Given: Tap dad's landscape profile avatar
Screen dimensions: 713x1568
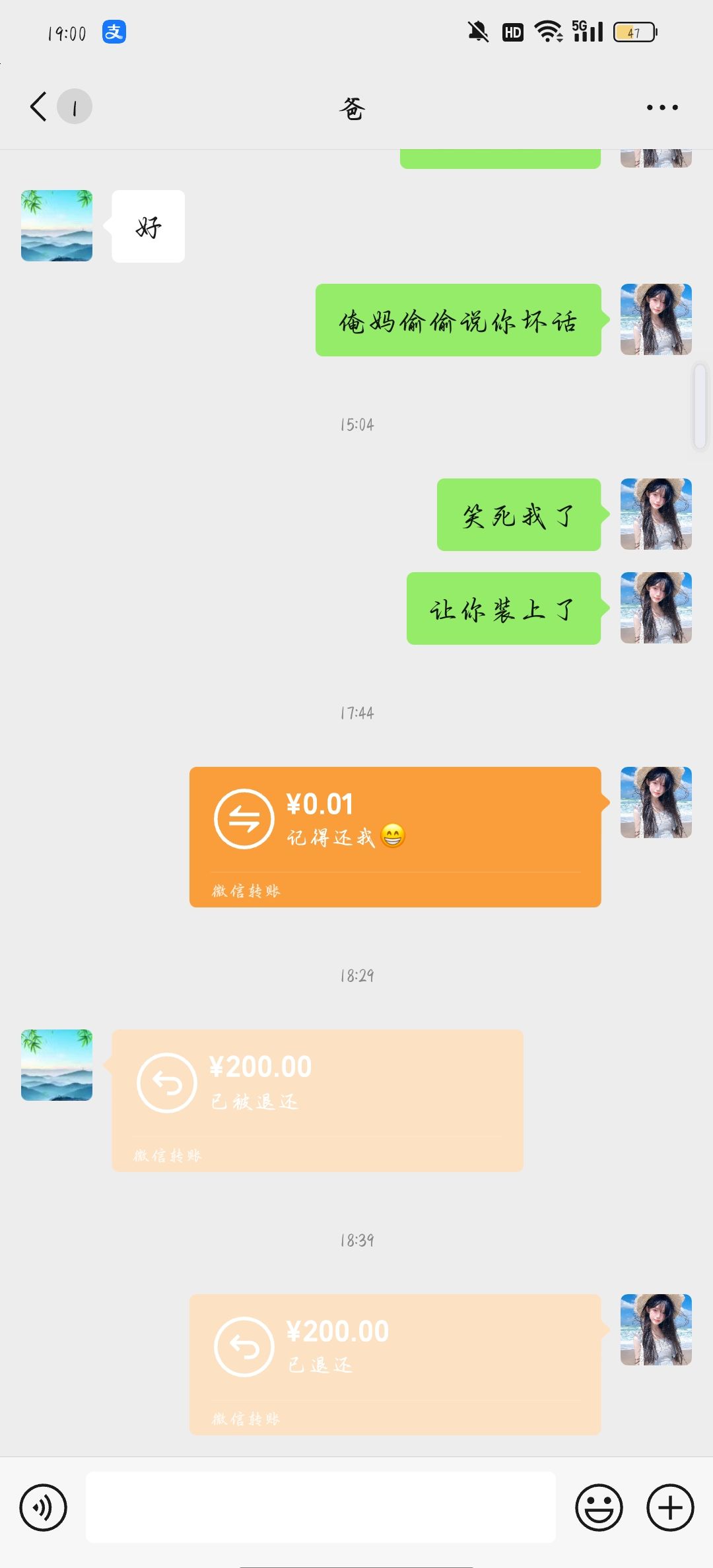Looking at the screenshot, I should point(56,225).
